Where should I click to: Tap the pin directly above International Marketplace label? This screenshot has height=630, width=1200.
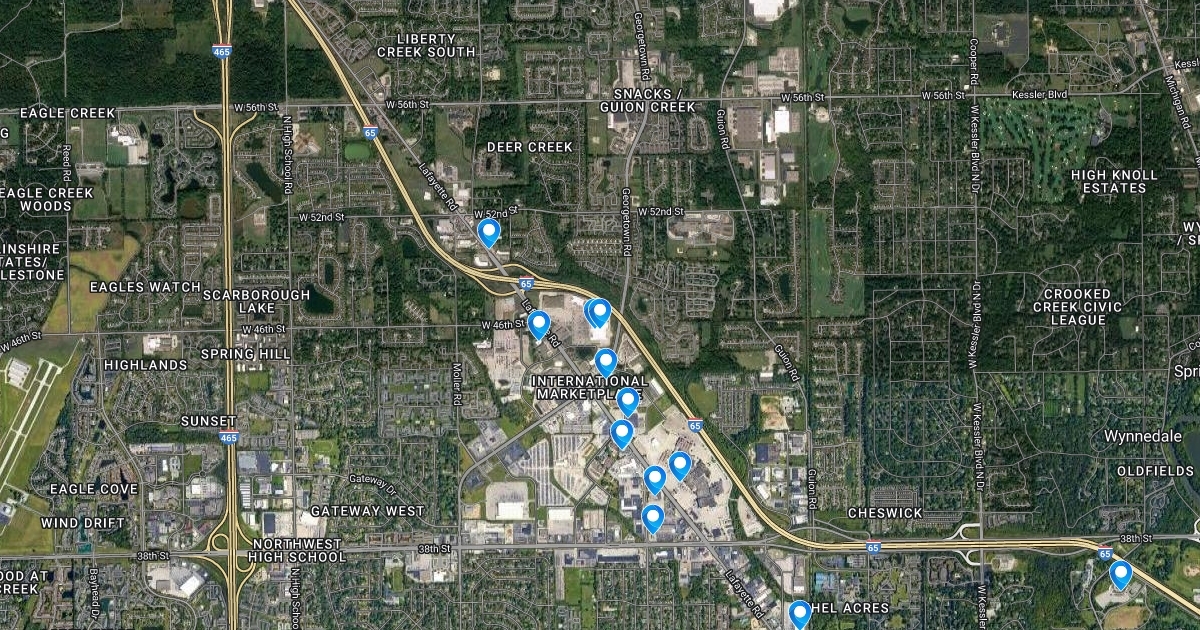pos(605,361)
